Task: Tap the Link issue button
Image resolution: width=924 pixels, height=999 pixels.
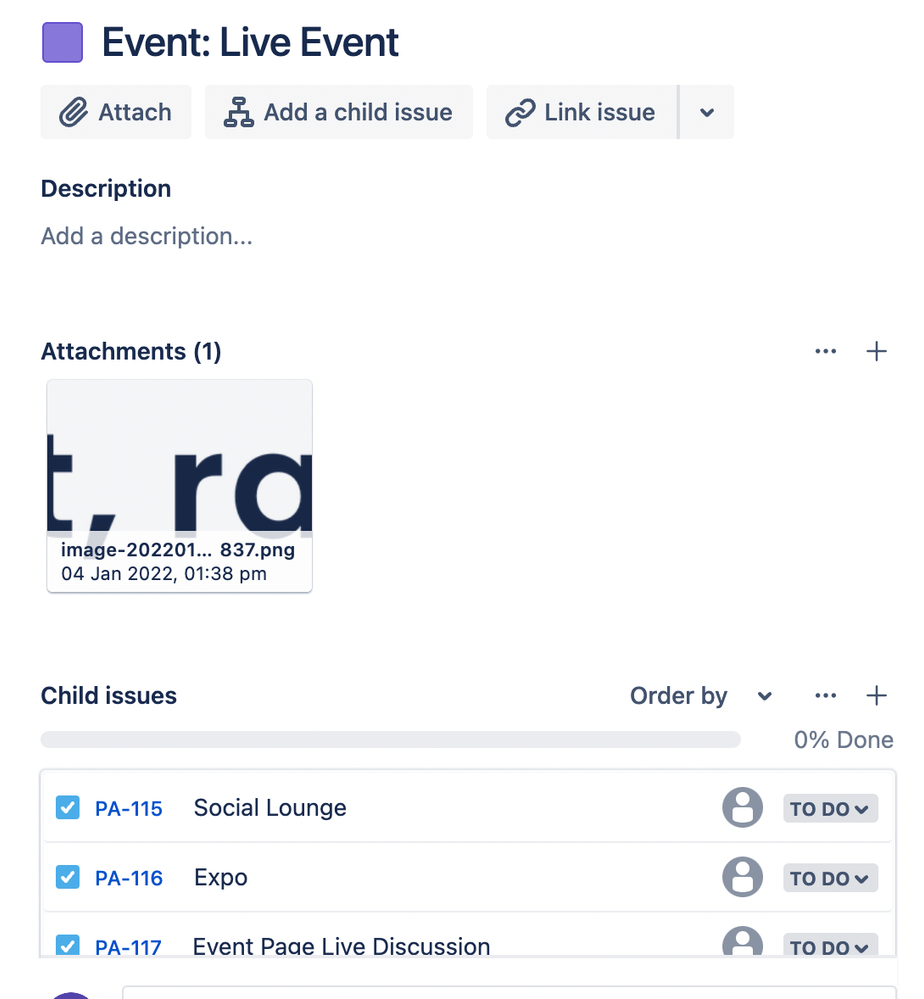Action: click(581, 112)
